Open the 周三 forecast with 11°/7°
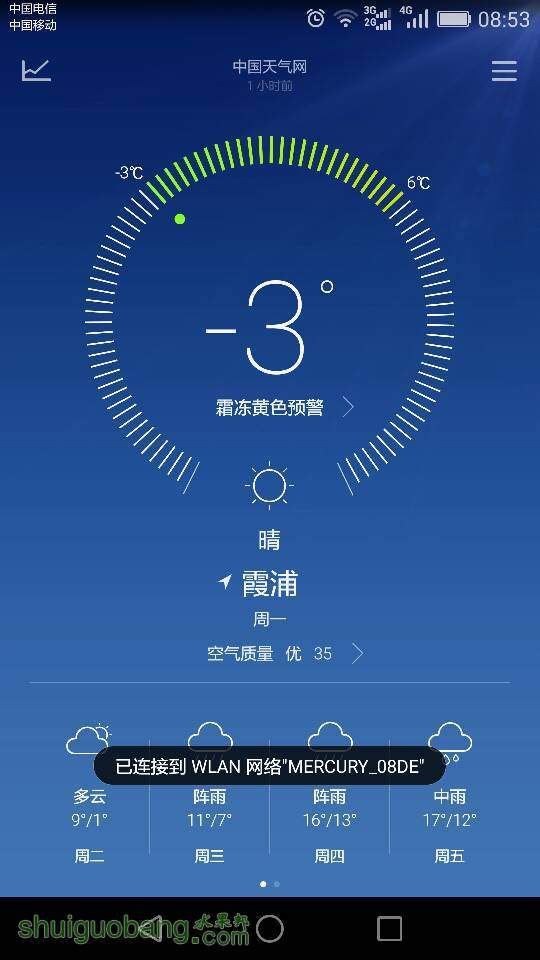Screen dimensions: 540x960 [x=210, y=793]
